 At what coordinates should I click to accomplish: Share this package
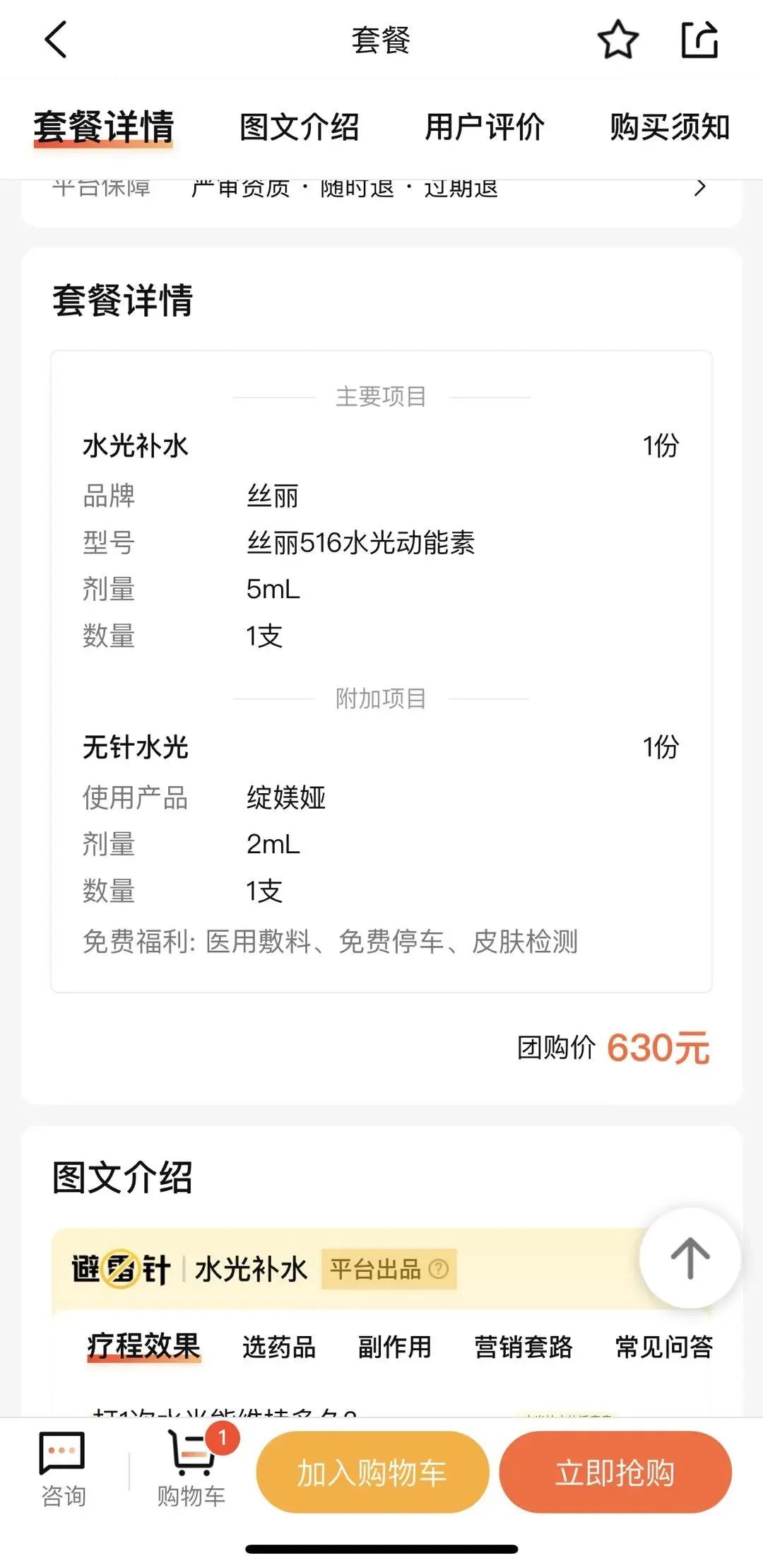pyautogui.click(x=699, y=40)
